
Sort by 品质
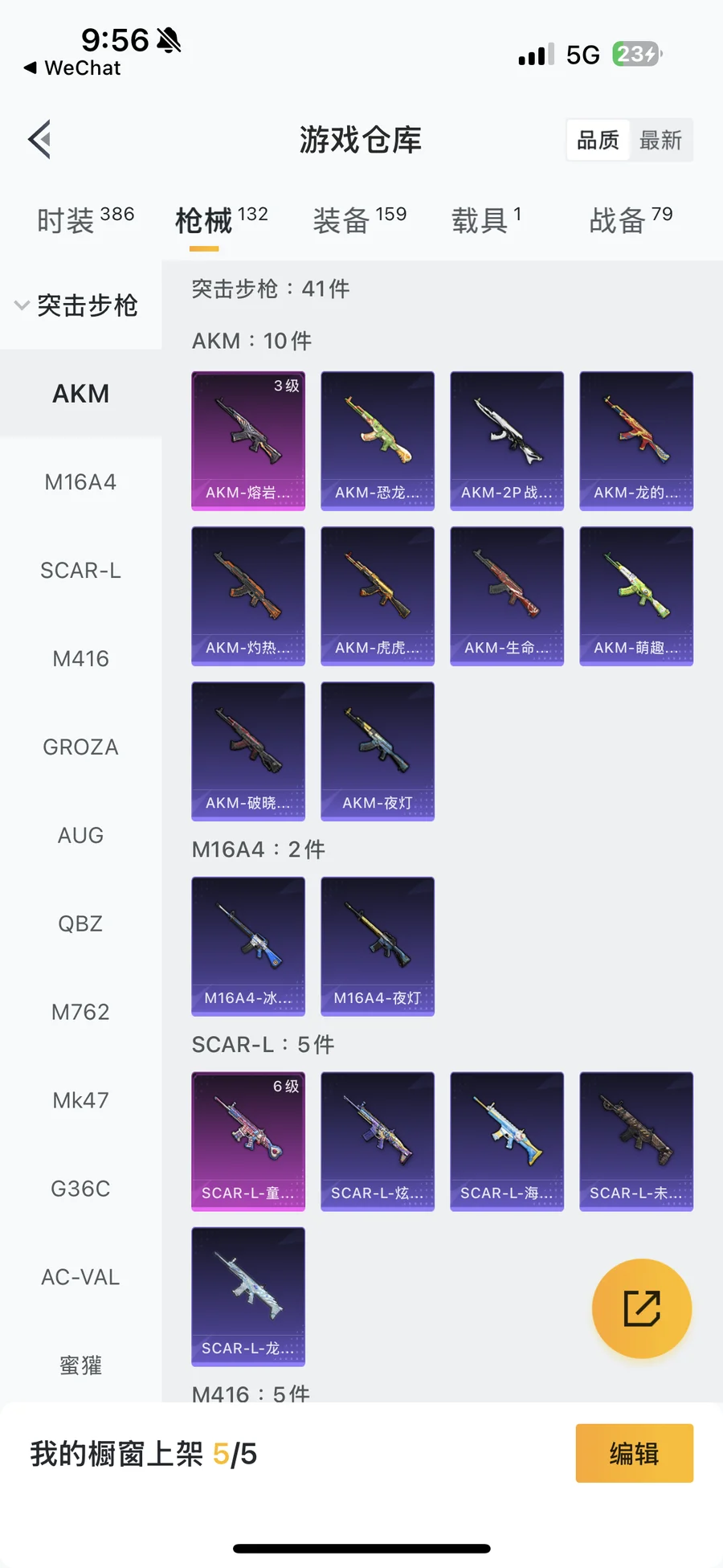[x=598, y=141]
